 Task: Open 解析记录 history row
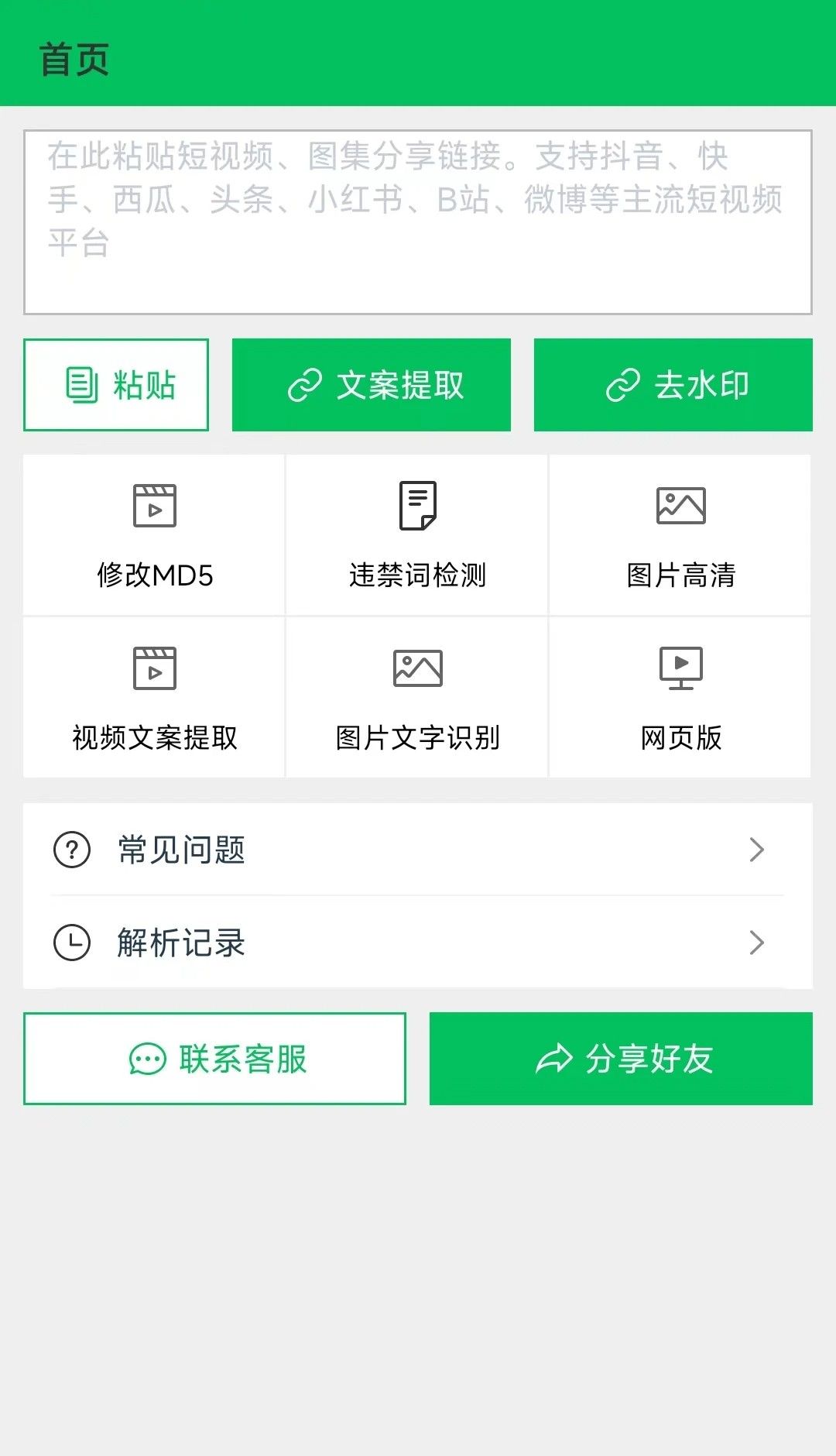tap(418, 943)
